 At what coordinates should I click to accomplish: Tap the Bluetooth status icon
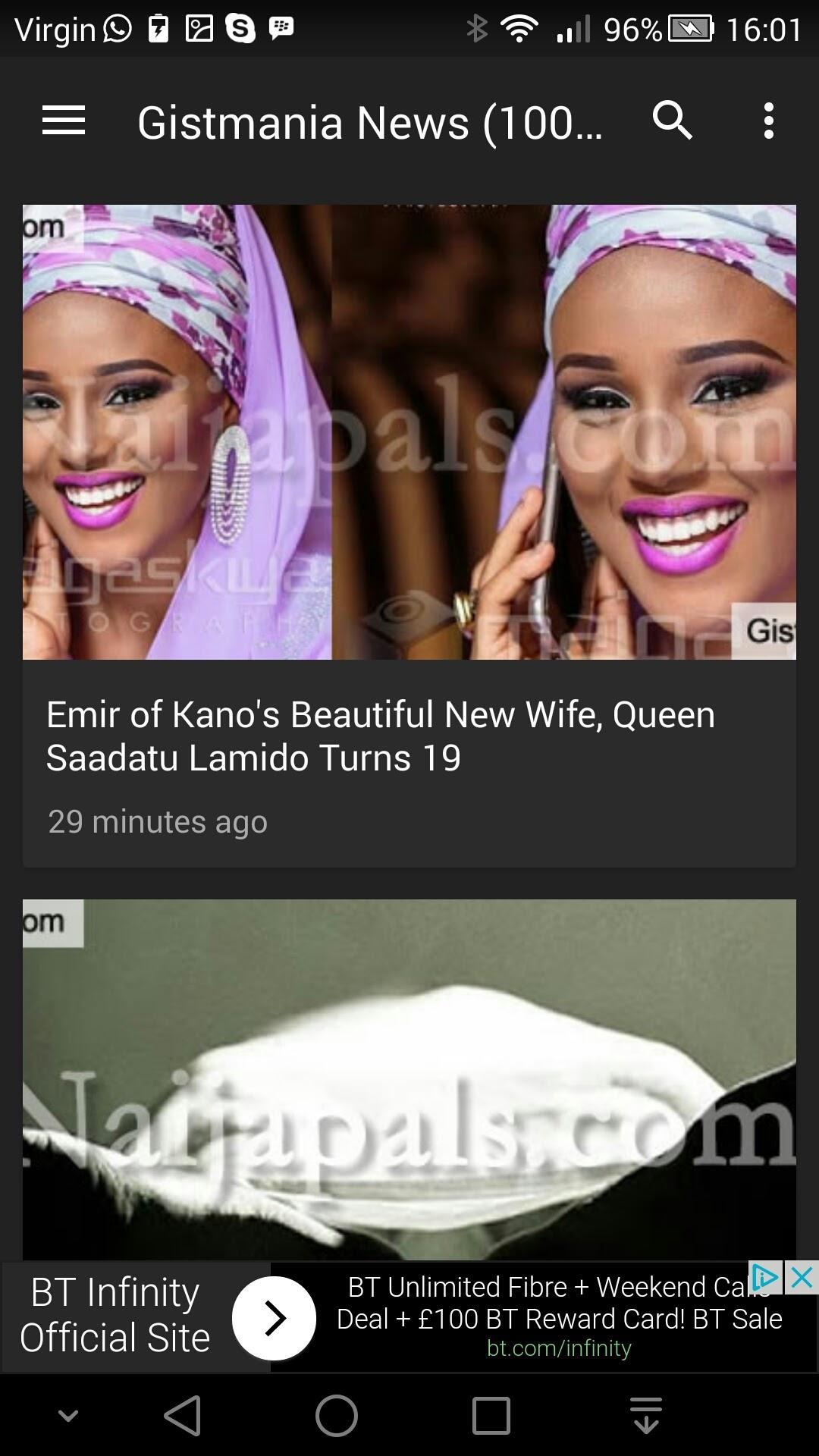pos(478,29)
